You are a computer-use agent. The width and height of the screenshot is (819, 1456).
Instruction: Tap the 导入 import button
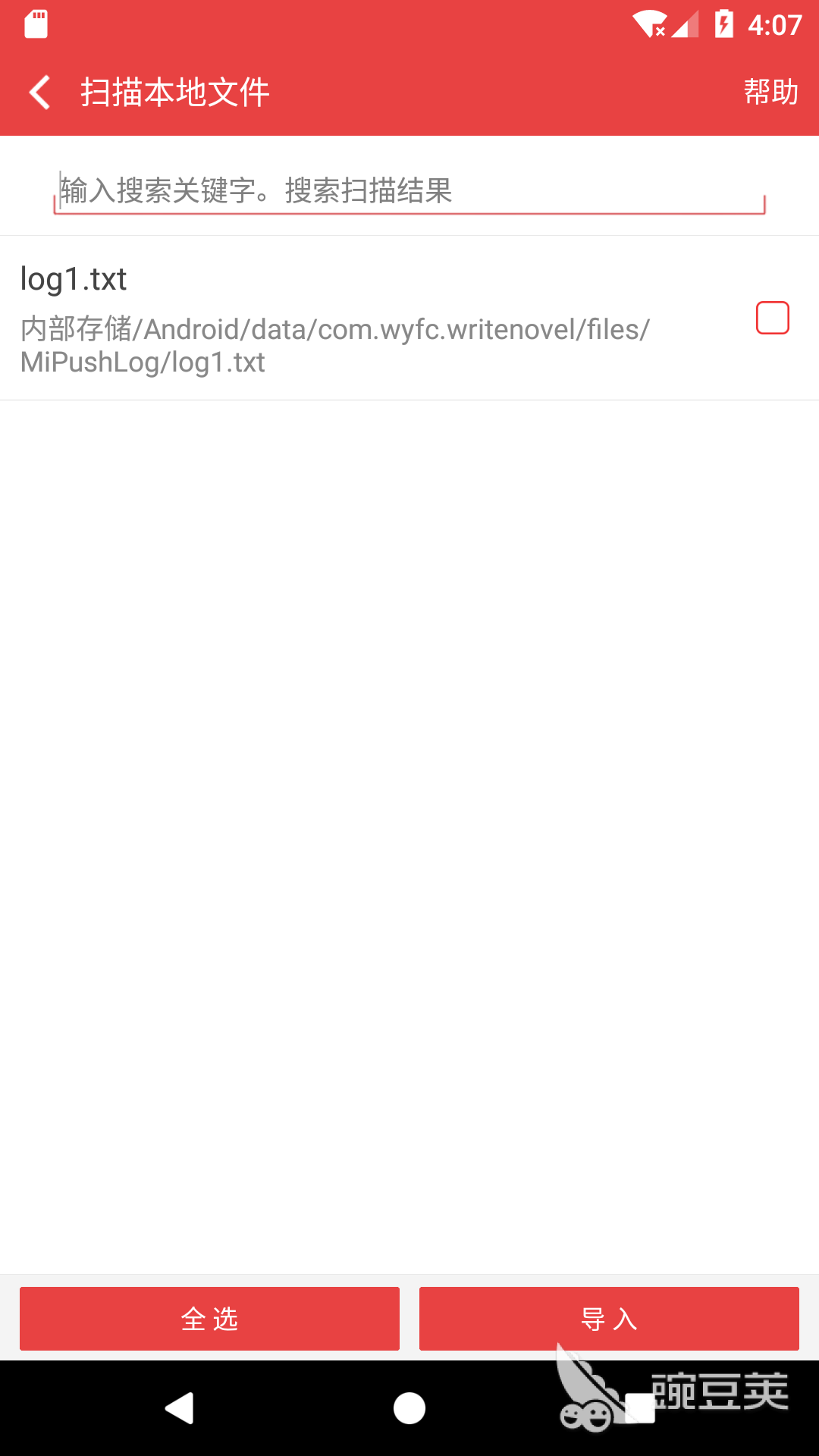click(609, 1319)
